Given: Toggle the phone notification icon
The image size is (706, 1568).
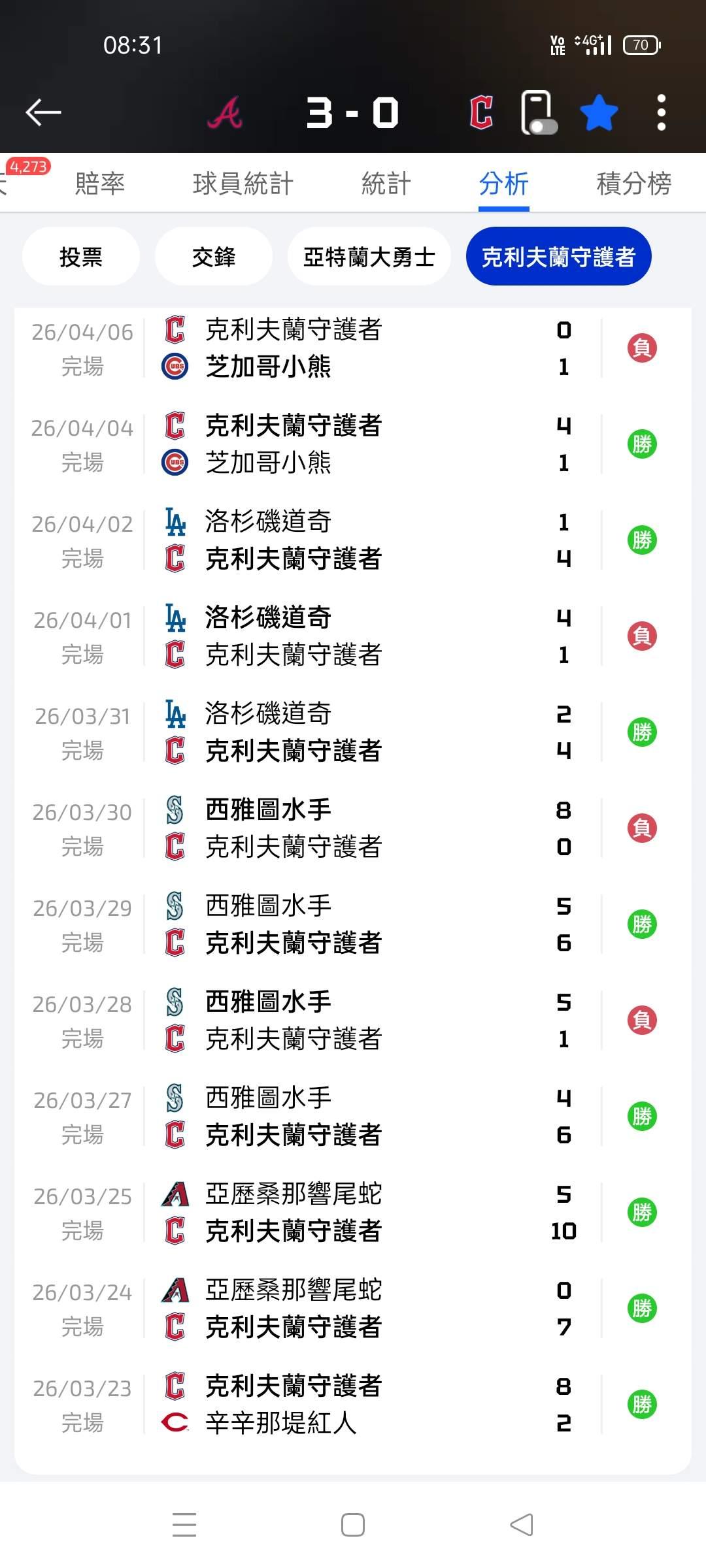Looking at the screenshot, I should tap(538, 113).
